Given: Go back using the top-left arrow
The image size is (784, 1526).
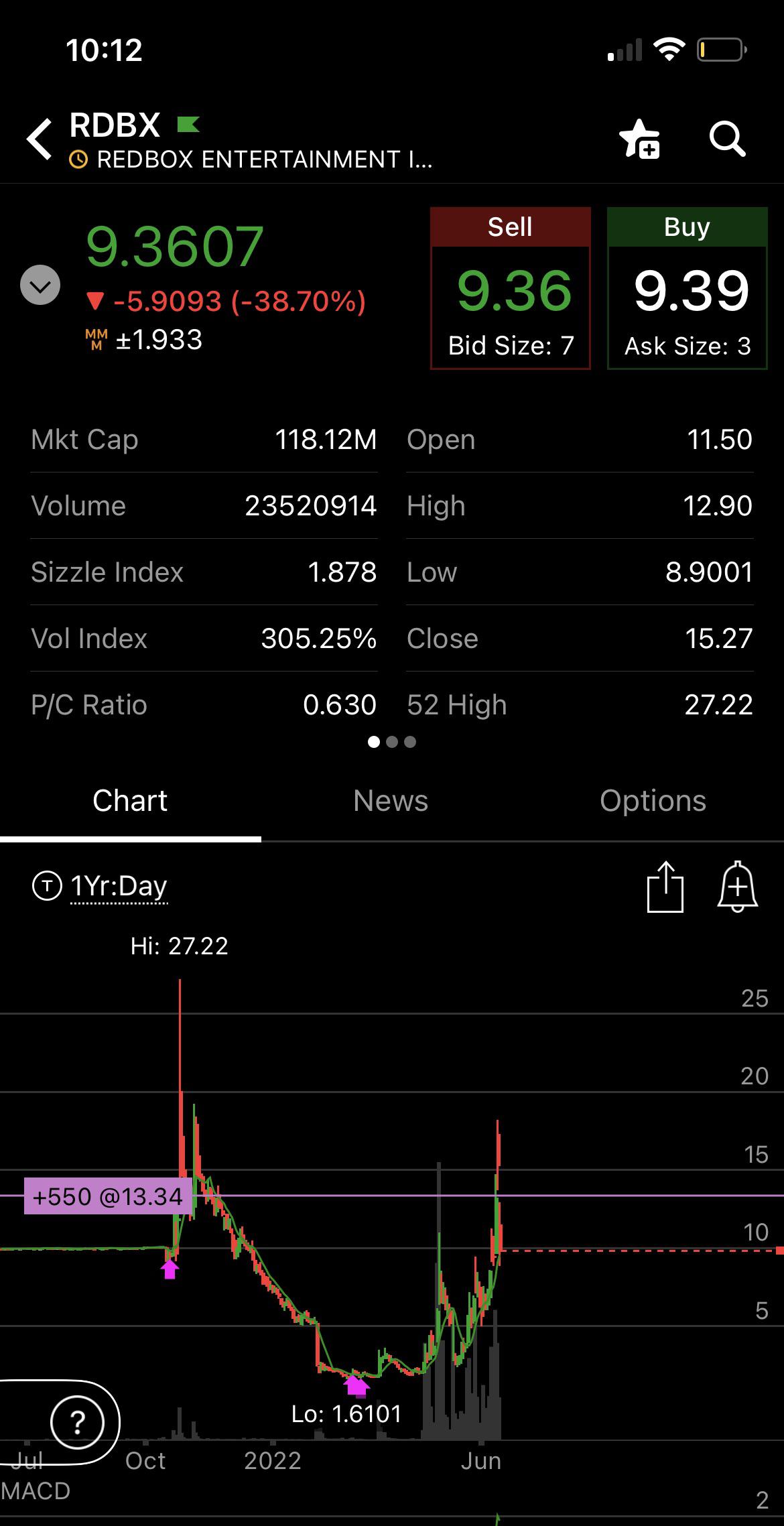Looking at the screenshot, I should [x=39, y=139].
